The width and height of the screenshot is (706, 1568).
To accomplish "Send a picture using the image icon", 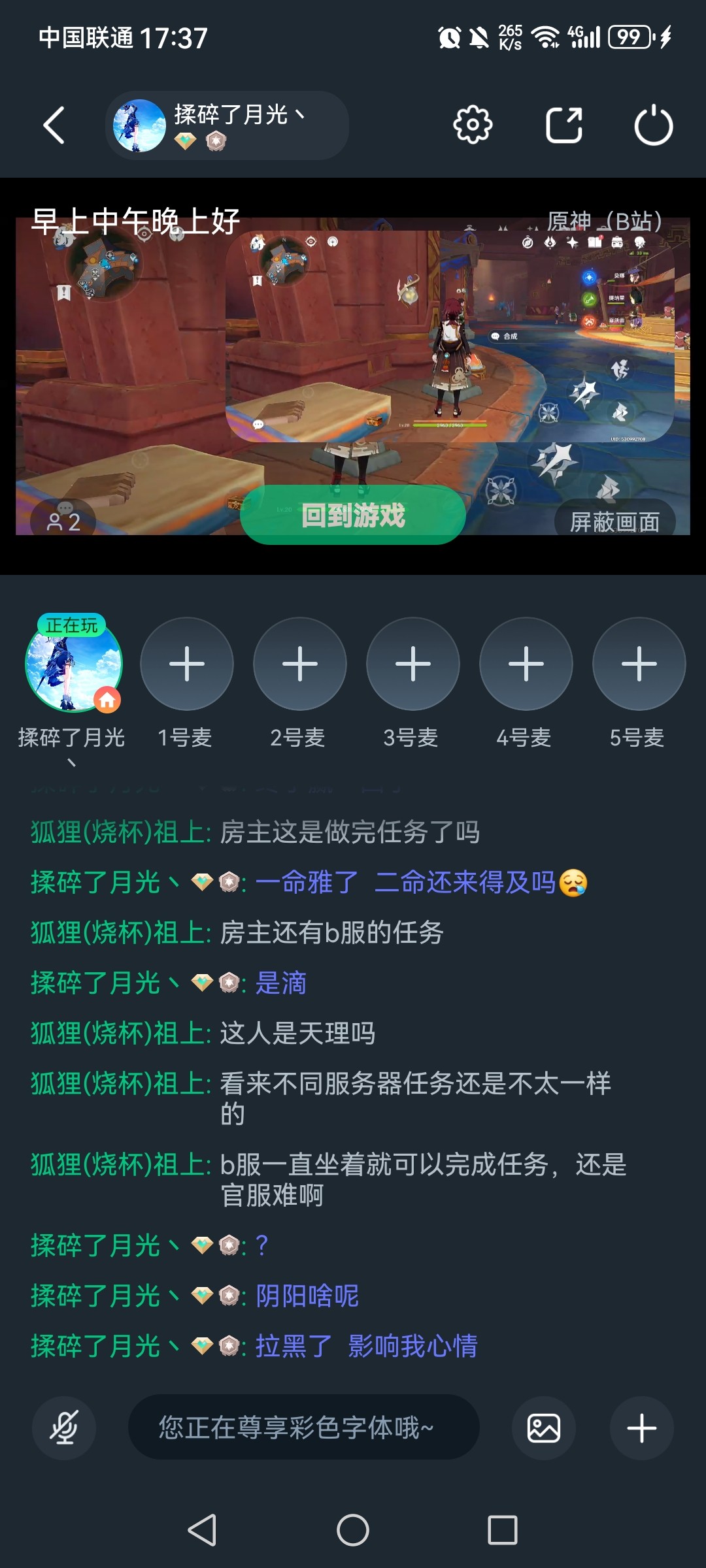I will pyautogui.click(x=544, y=1428).
